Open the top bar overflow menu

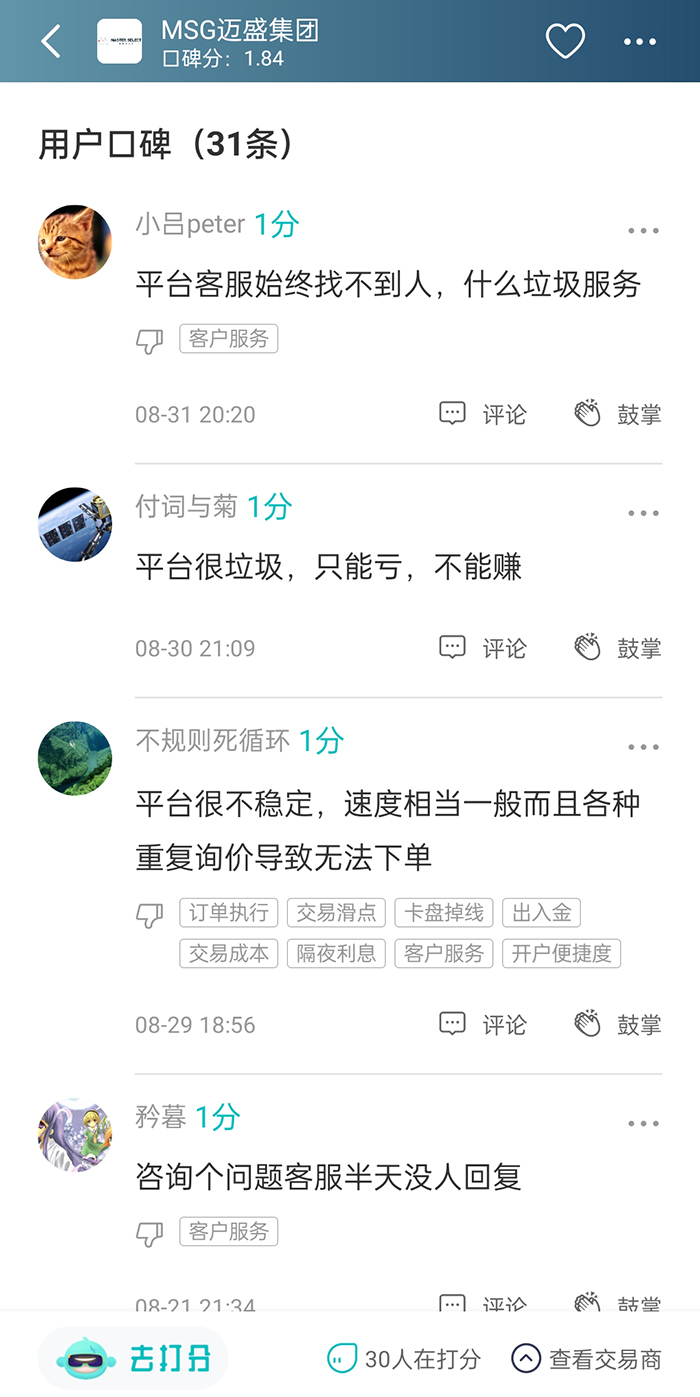click(640, 42)
